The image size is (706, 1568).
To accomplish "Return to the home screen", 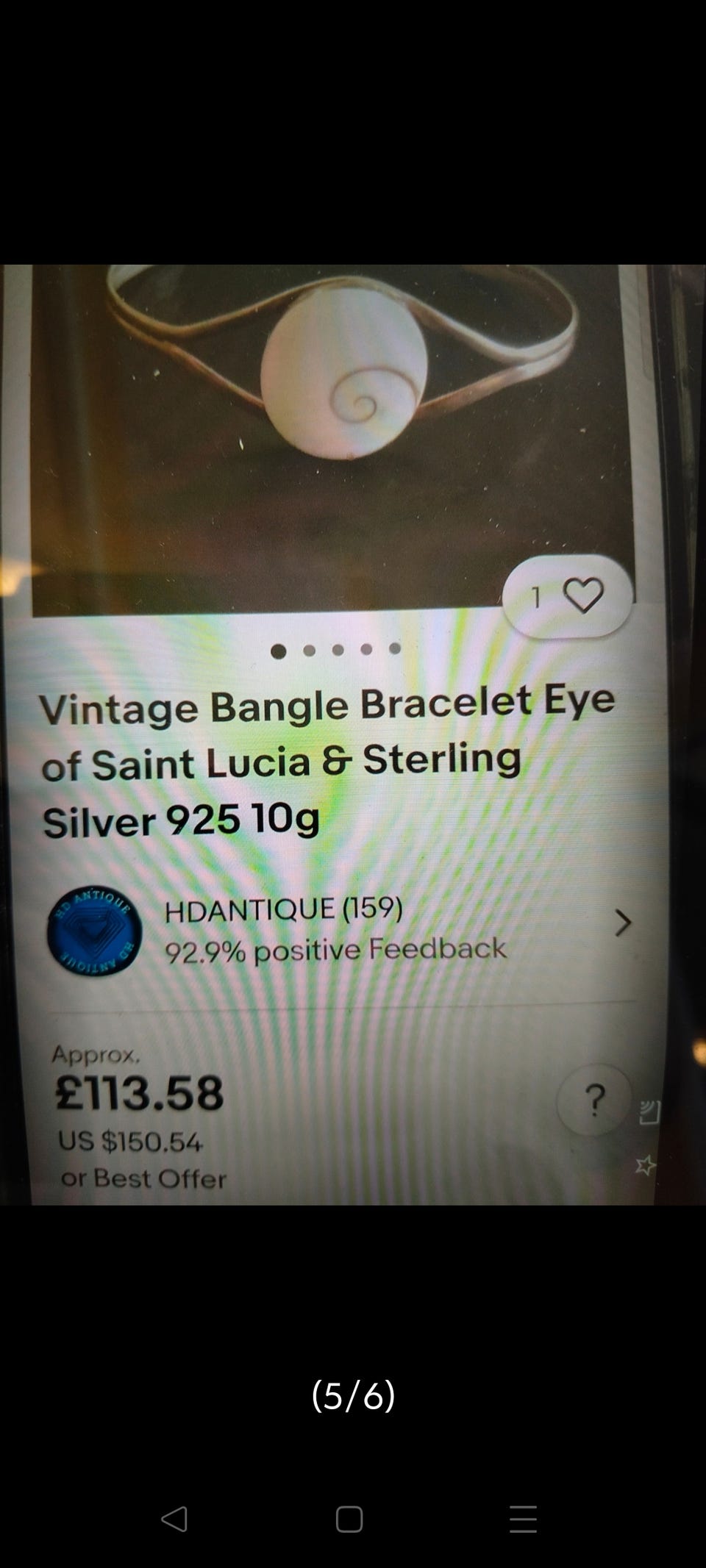I will coord(349,1519).
